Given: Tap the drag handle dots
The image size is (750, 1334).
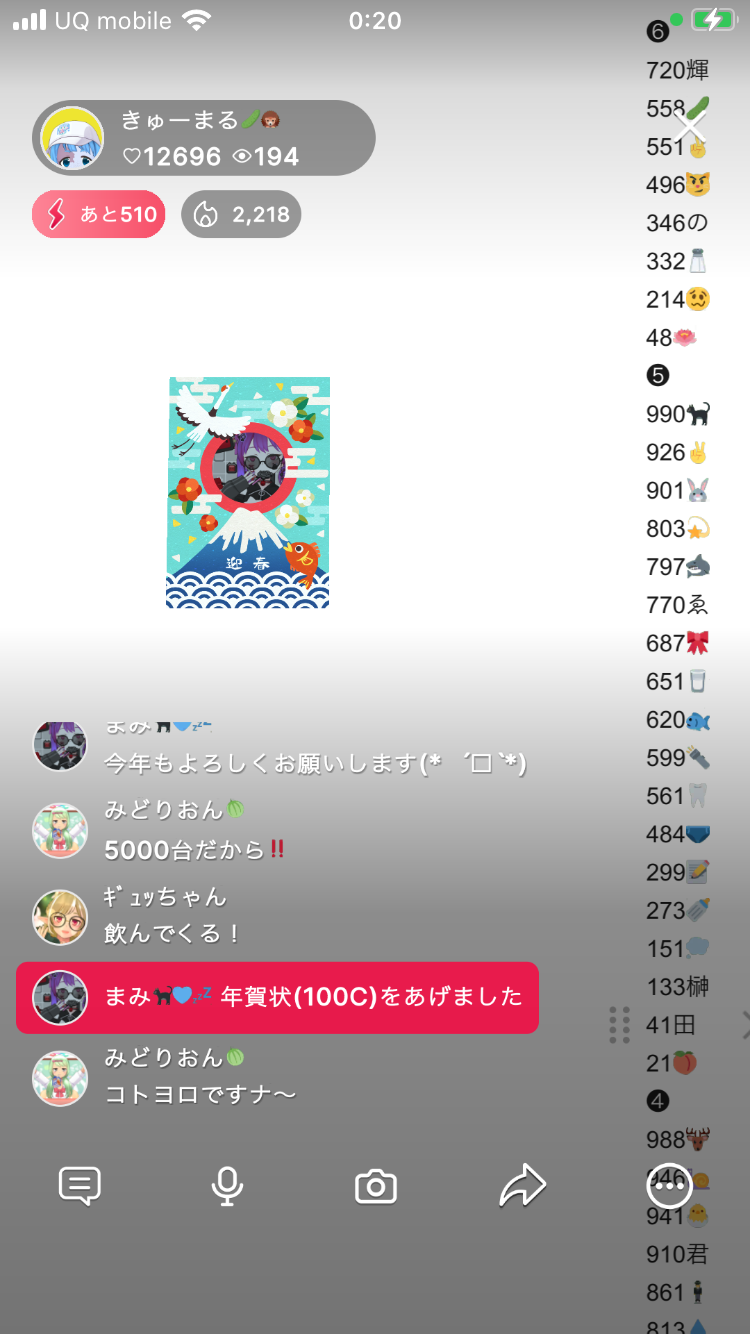Looking at the screenshot, I should click(619, 1025).
